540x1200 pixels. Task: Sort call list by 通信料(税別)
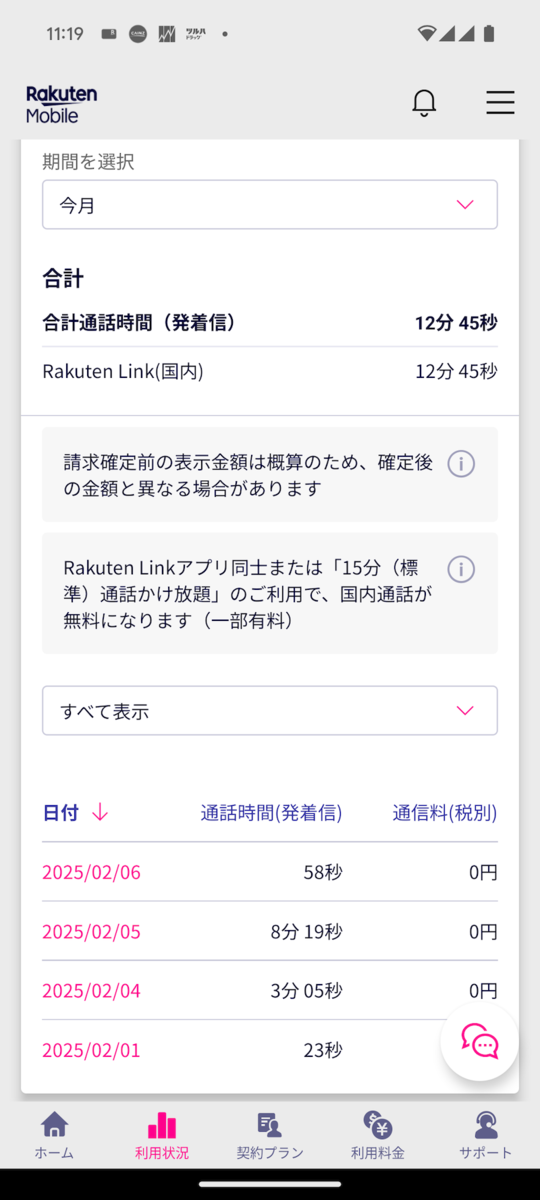(445, 813)
